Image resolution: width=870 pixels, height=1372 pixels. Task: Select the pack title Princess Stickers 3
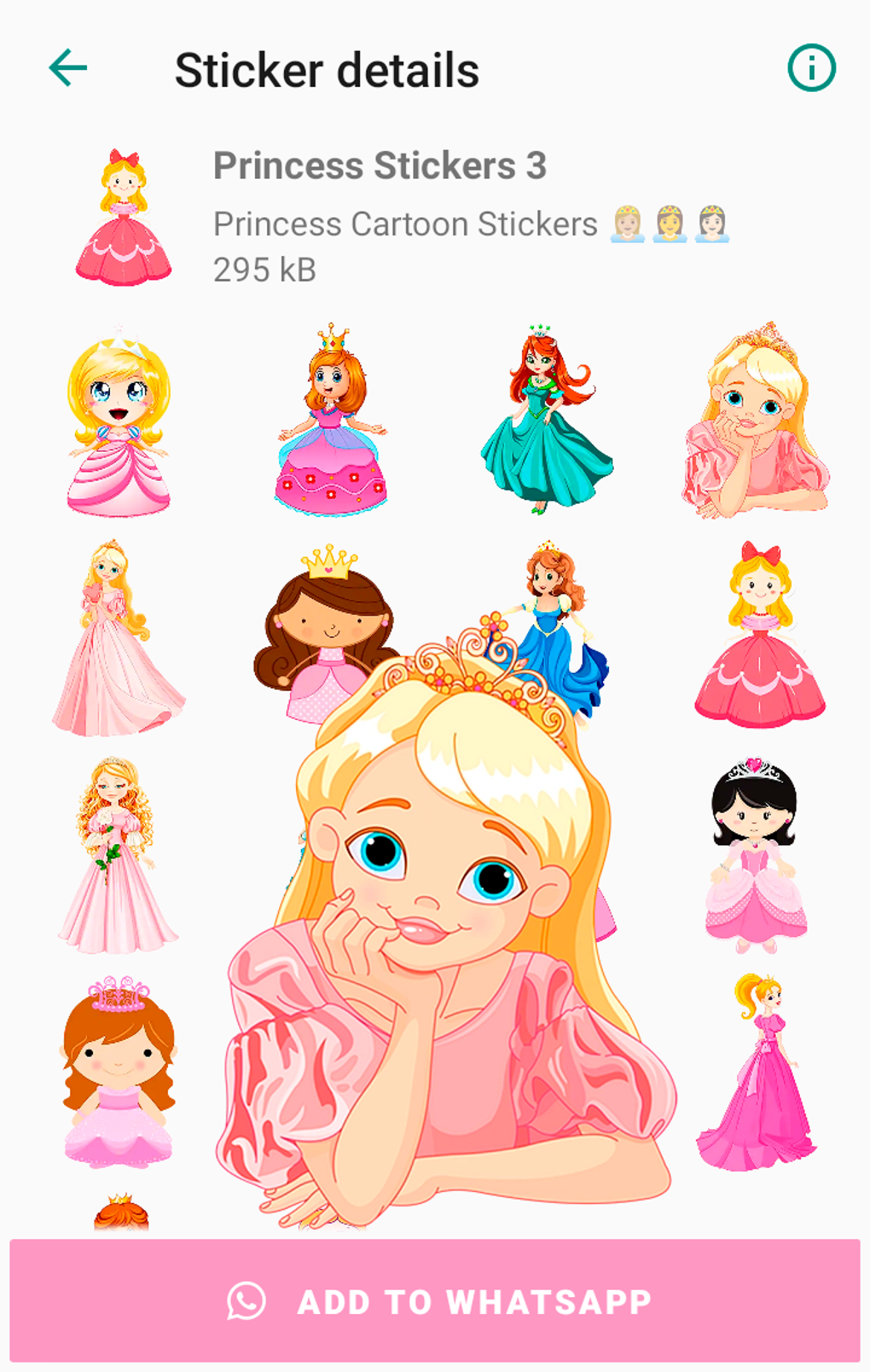coord(380,166)
